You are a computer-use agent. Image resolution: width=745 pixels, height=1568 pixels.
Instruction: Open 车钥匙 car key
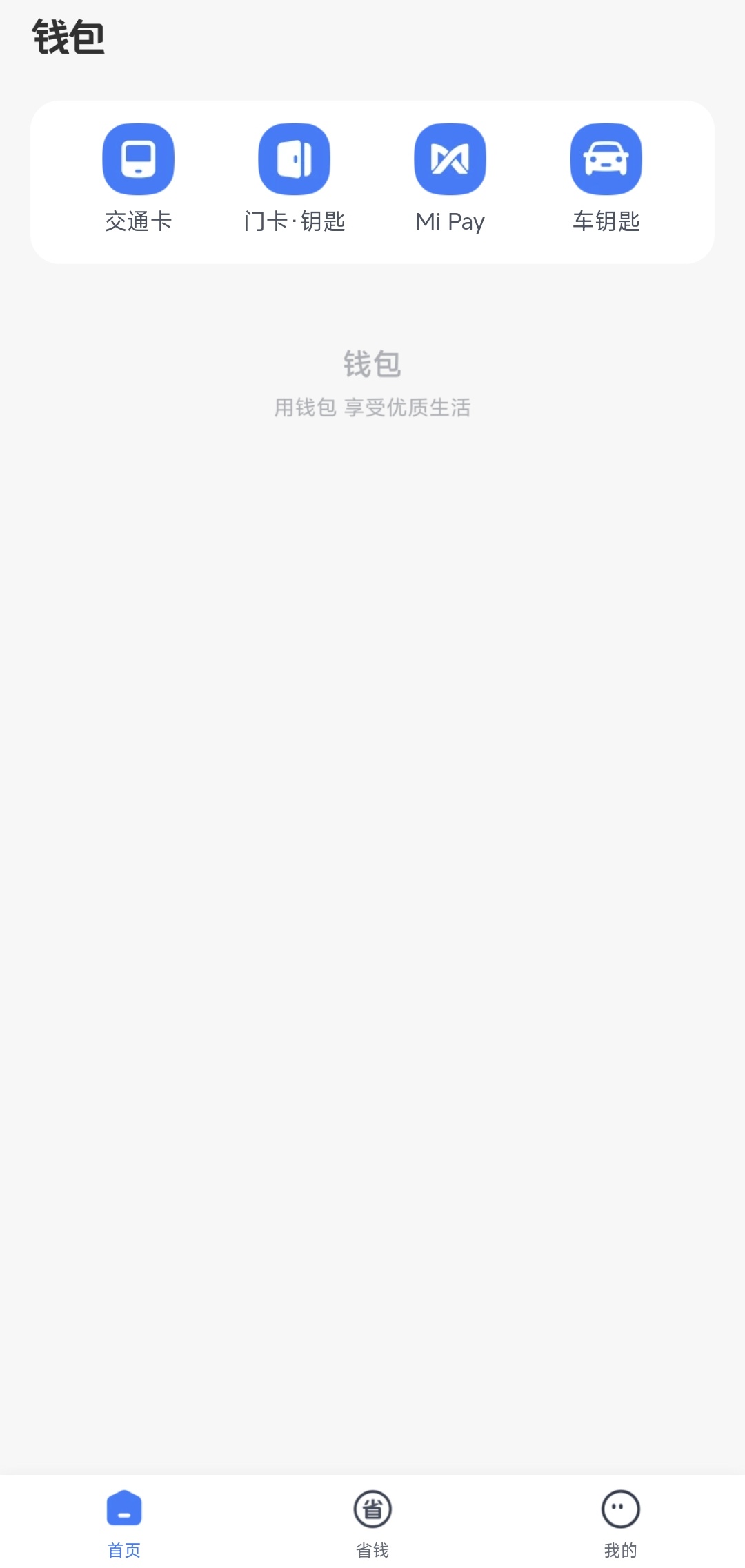point(606,160)
